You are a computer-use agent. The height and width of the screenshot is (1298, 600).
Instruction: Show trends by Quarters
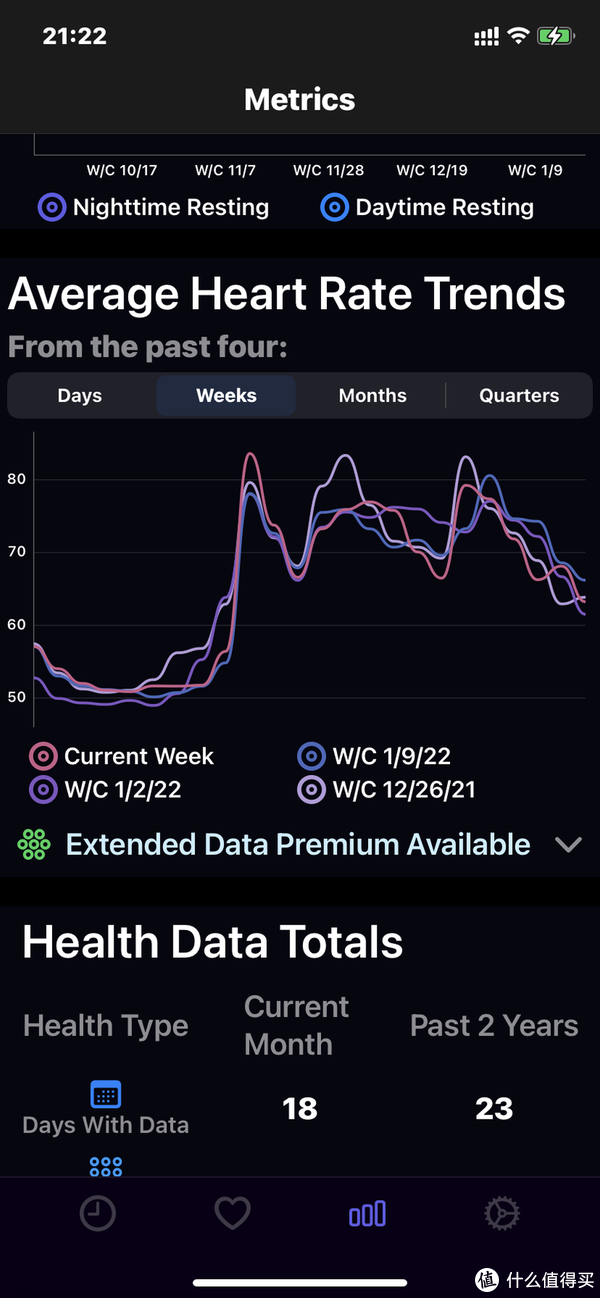[519, 396]
